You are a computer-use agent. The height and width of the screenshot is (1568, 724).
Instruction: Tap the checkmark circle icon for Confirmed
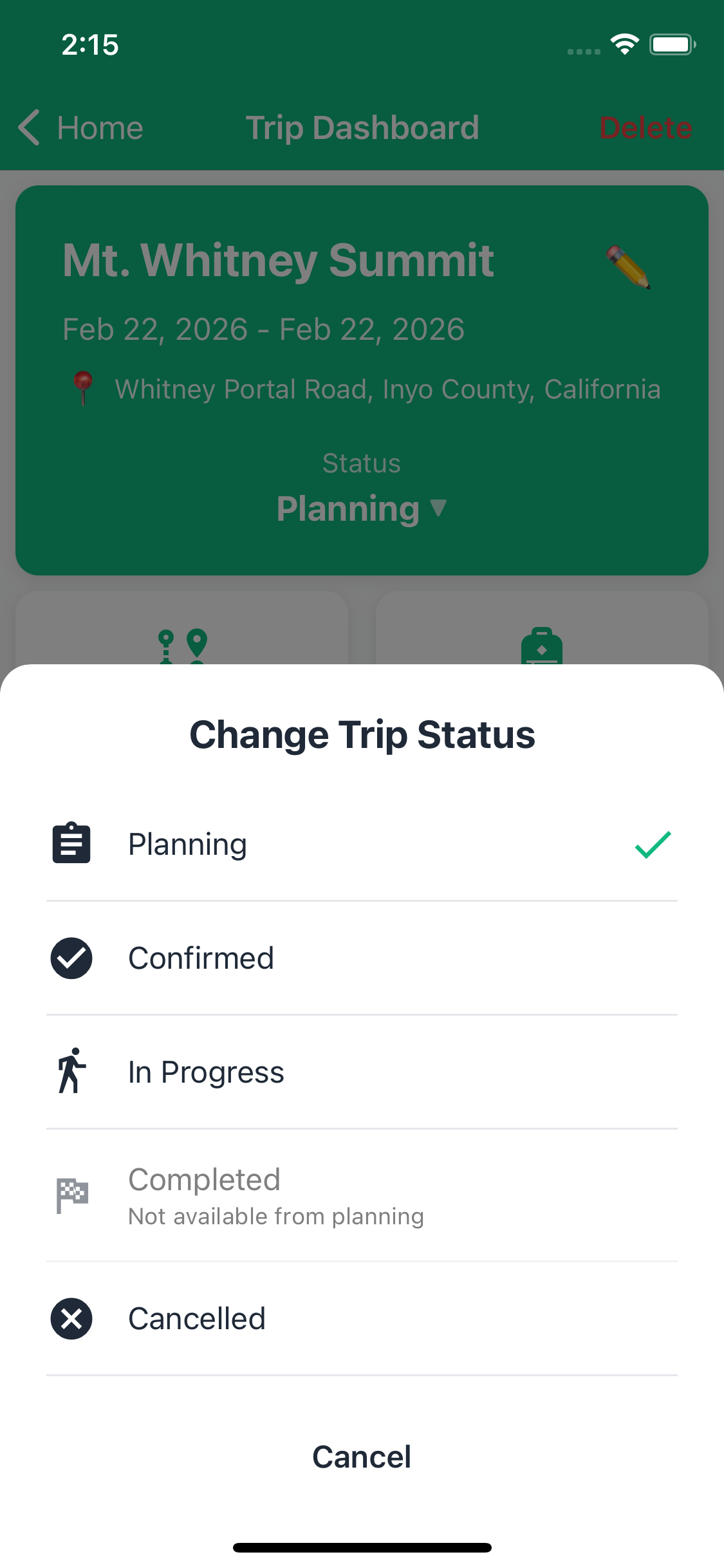[71, 958]
